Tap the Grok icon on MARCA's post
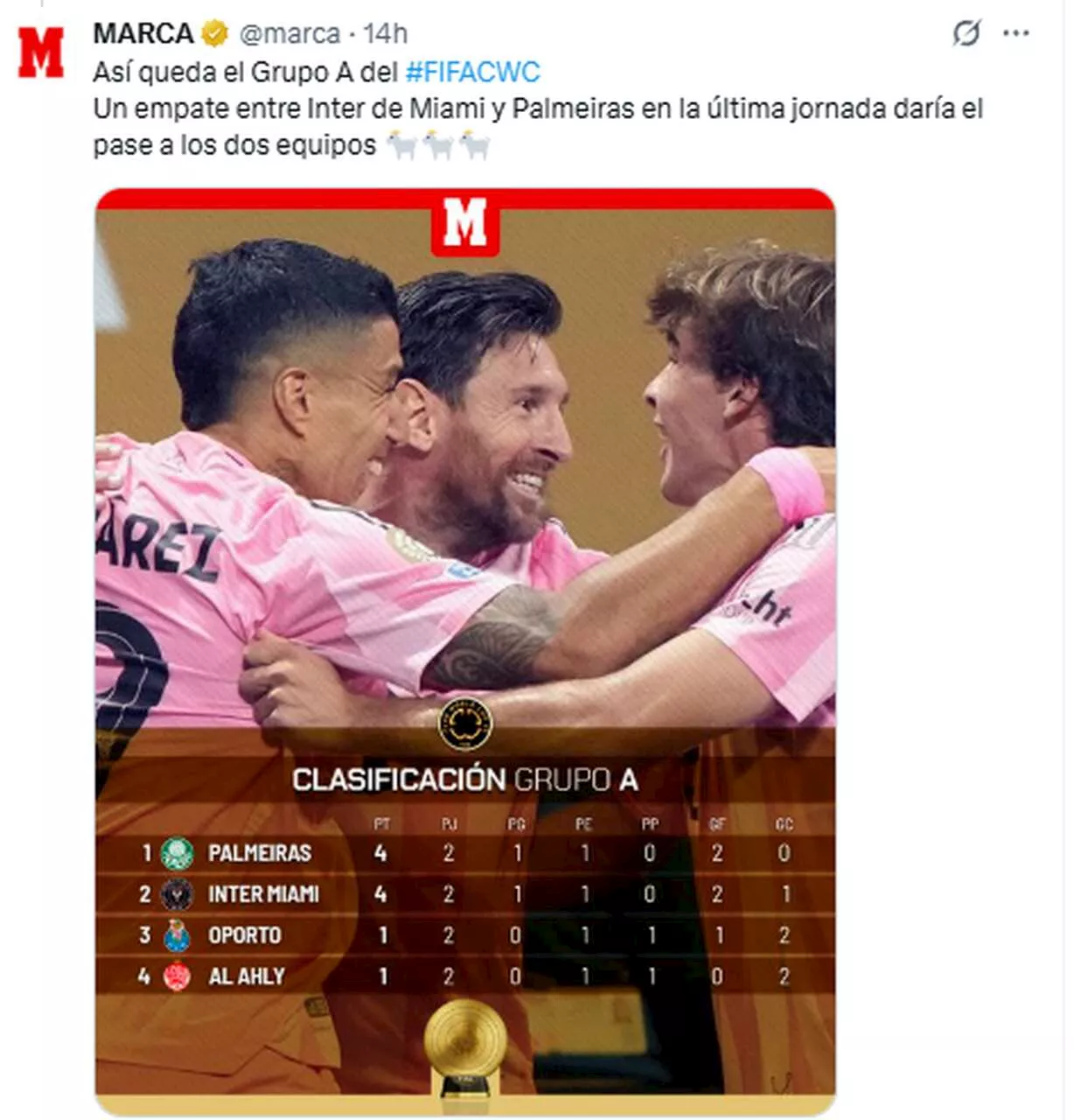 click(966, 34)
